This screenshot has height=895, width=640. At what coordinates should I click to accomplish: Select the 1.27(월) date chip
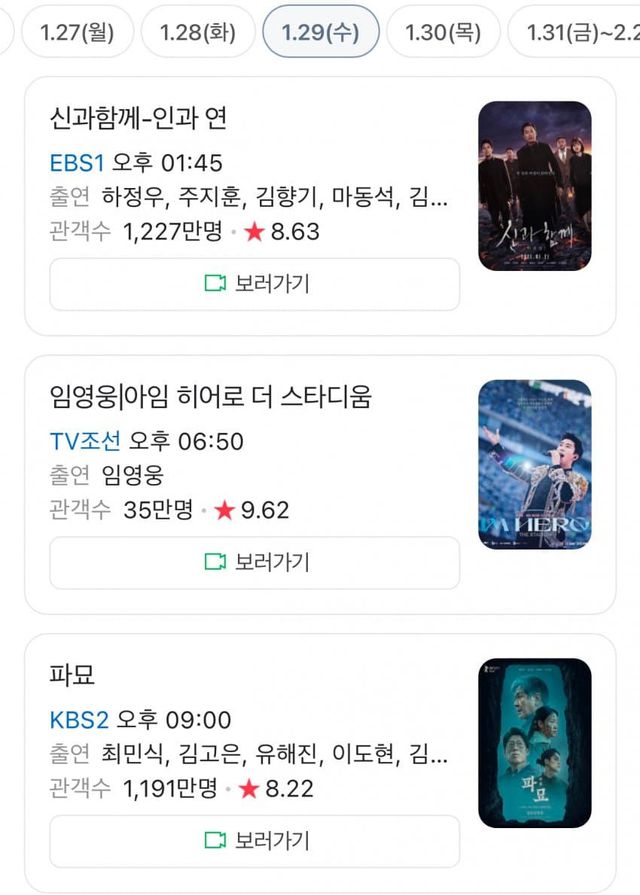point(76,32)
